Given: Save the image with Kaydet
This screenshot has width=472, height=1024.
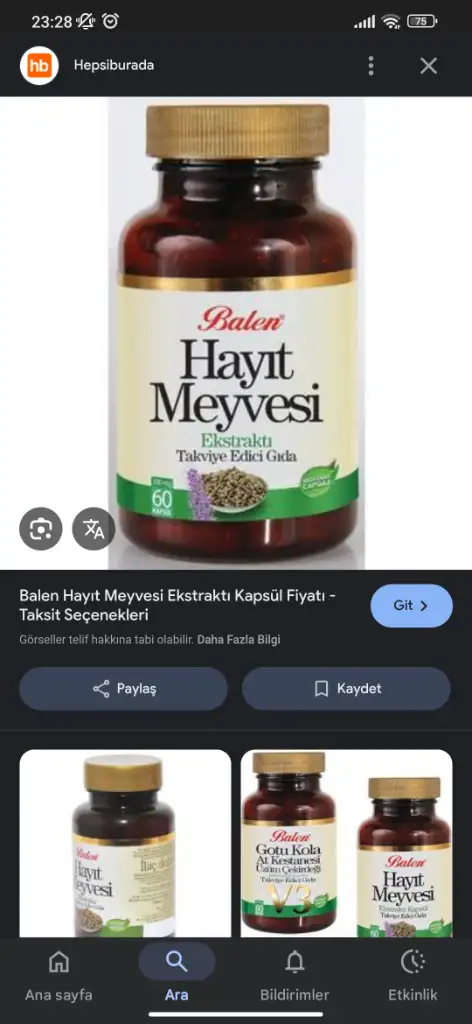Looking at the screenshot, I should [346, 688].
